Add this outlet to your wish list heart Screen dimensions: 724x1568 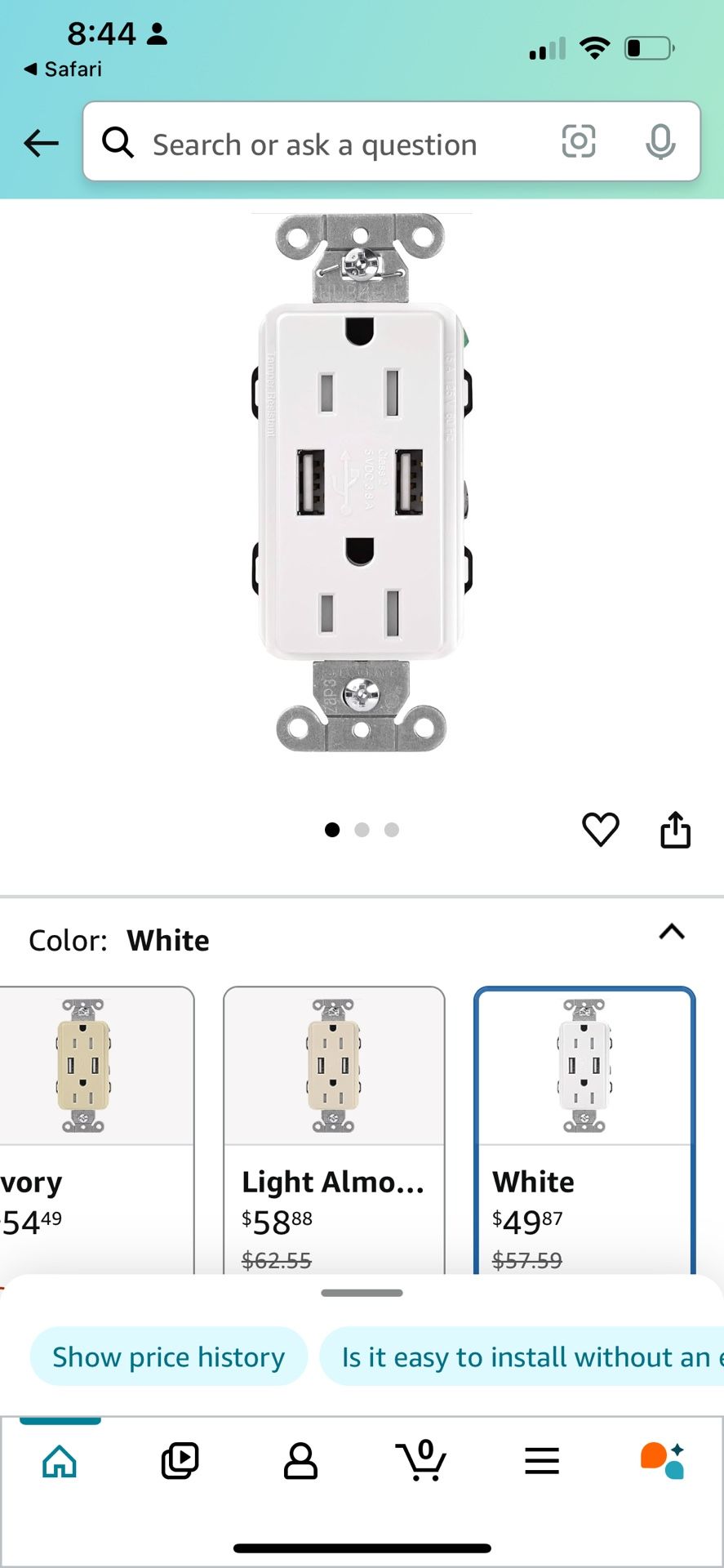[601, 829]
